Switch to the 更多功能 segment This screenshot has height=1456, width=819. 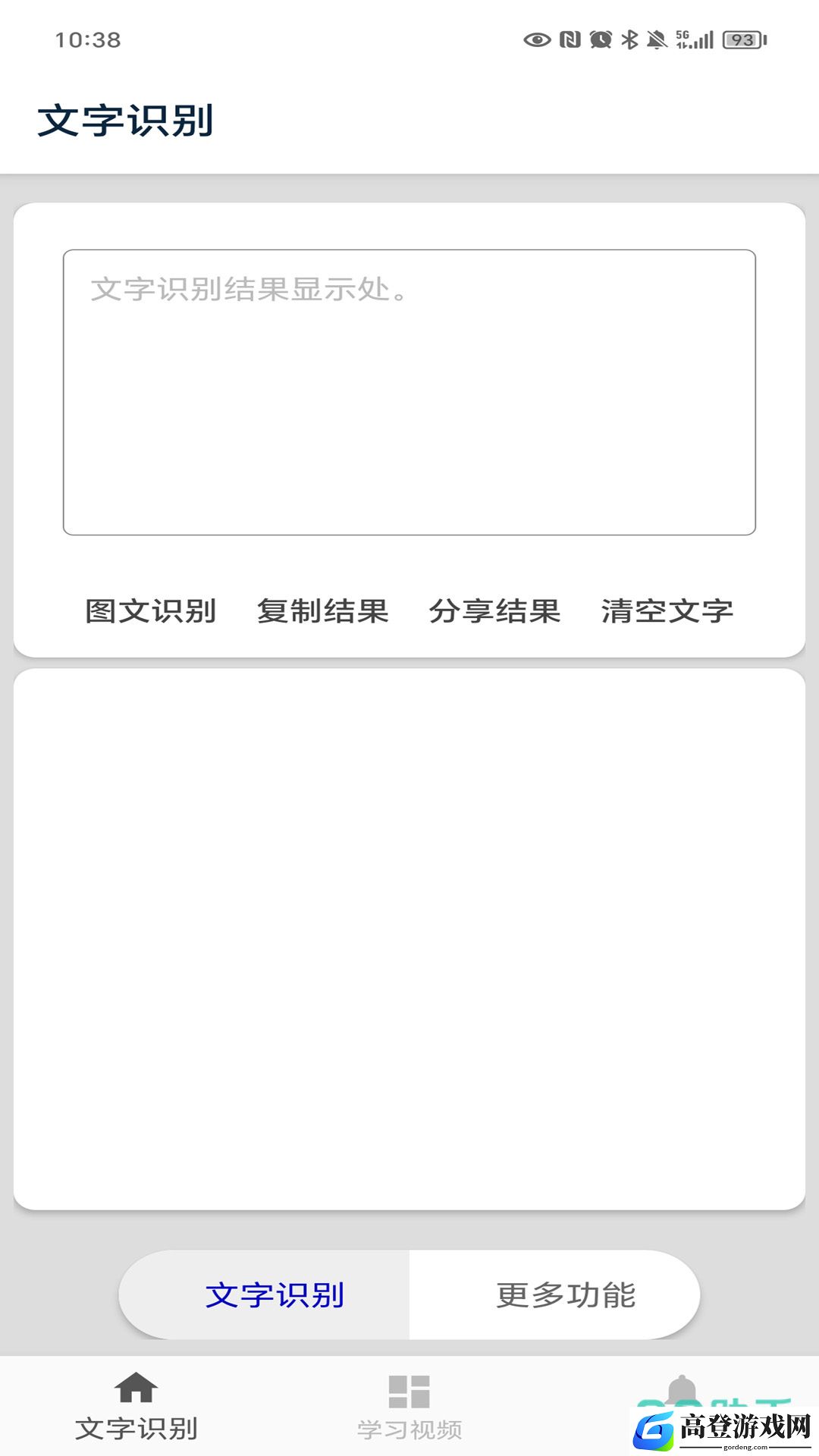pyautogui.click(x=566, y=1295)
